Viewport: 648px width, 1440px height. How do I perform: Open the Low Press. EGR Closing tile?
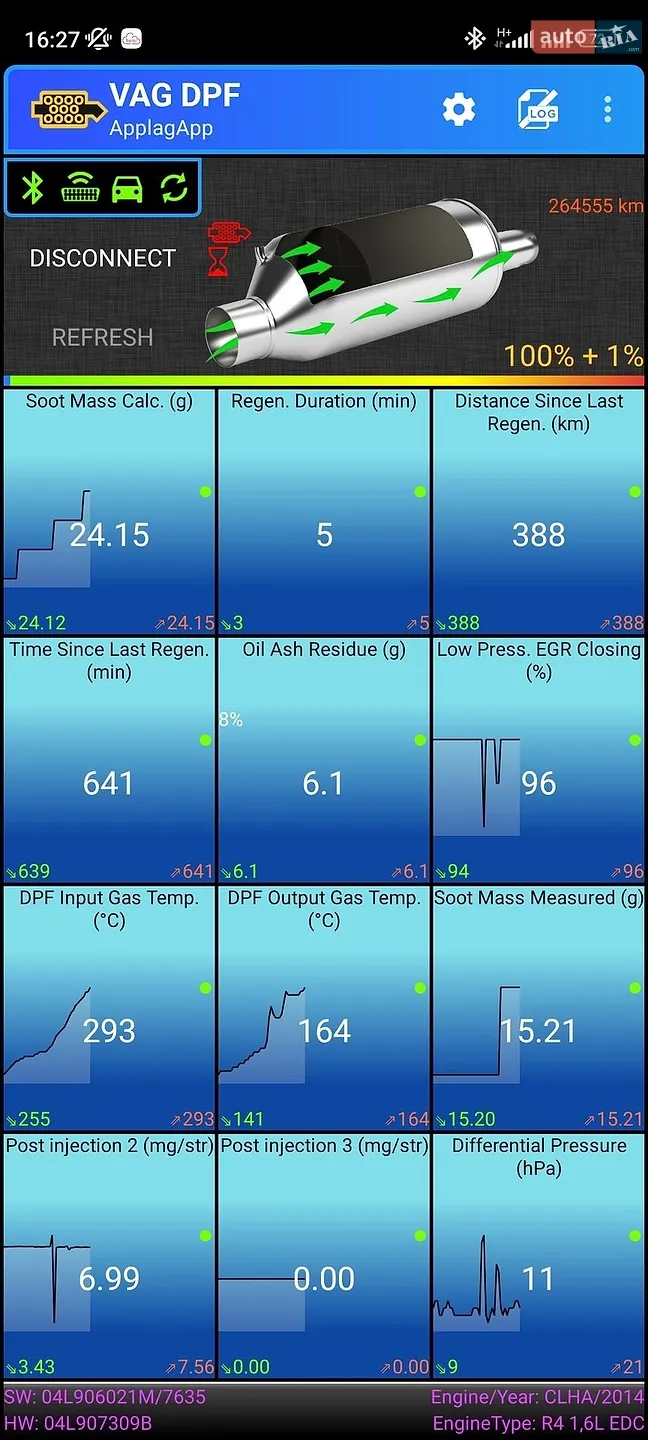point(539,759)
